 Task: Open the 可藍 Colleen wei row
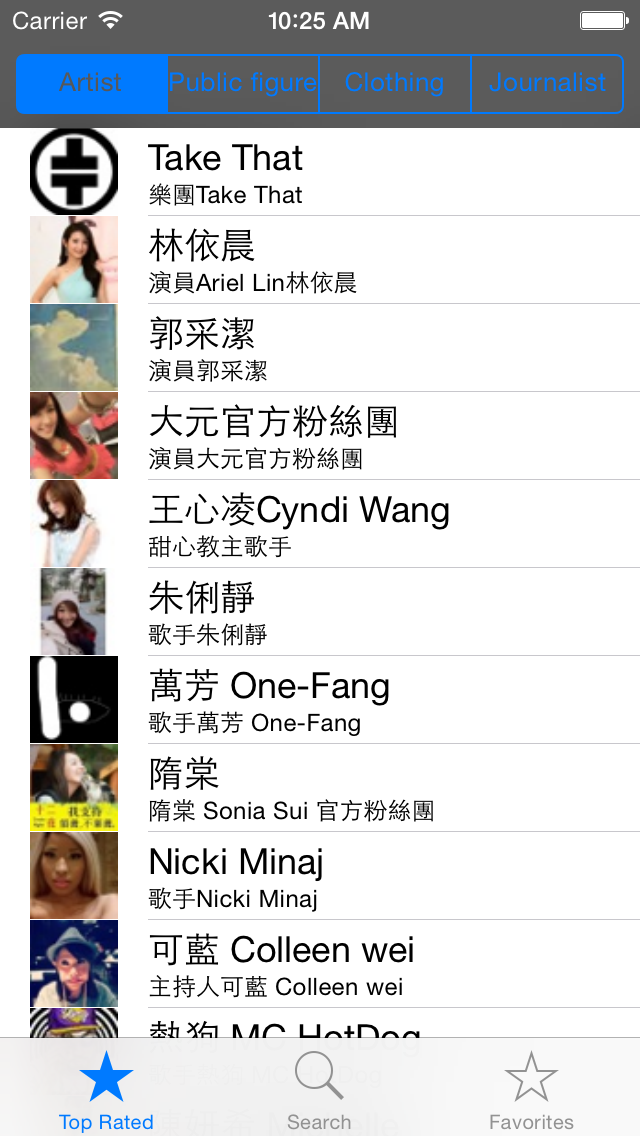click(x=320, y=964)
